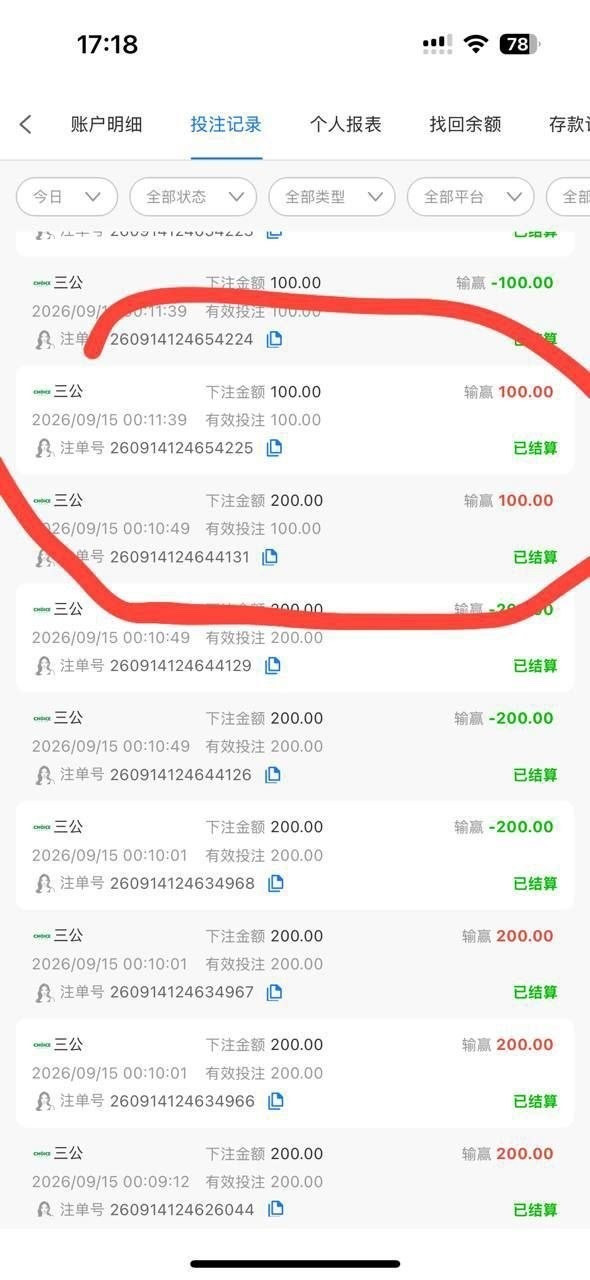Open the 全部状态 filter dropdown
590x1280 pixels.
193,197
